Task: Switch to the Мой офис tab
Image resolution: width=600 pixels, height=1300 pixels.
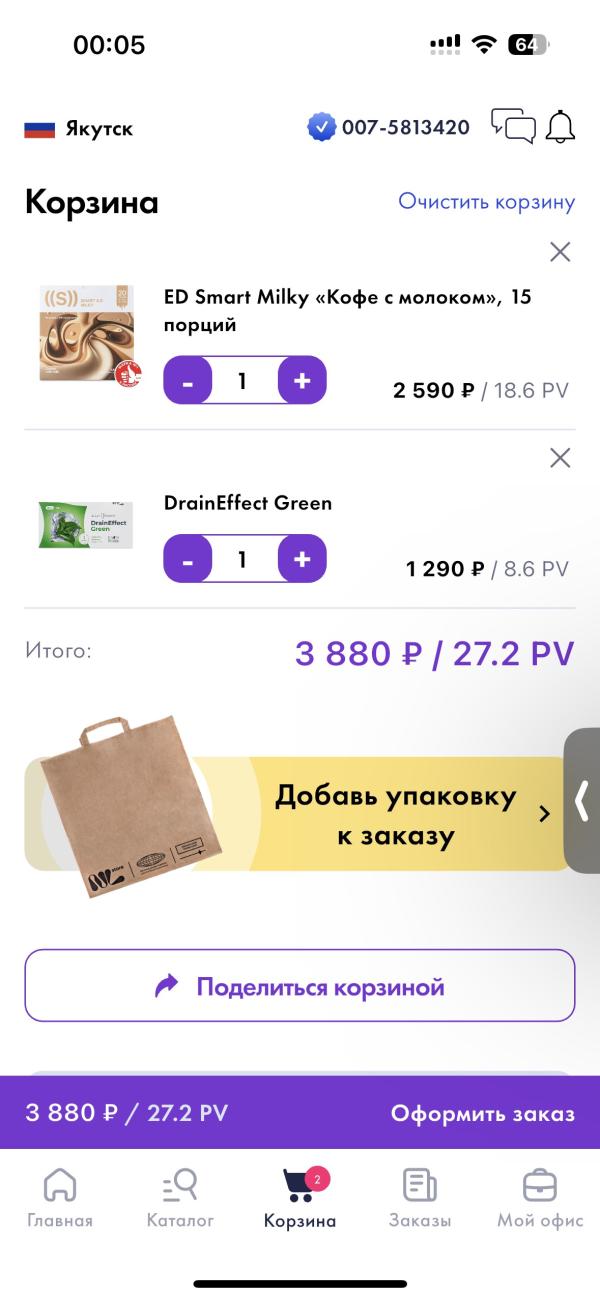Action: point(540,1198)
